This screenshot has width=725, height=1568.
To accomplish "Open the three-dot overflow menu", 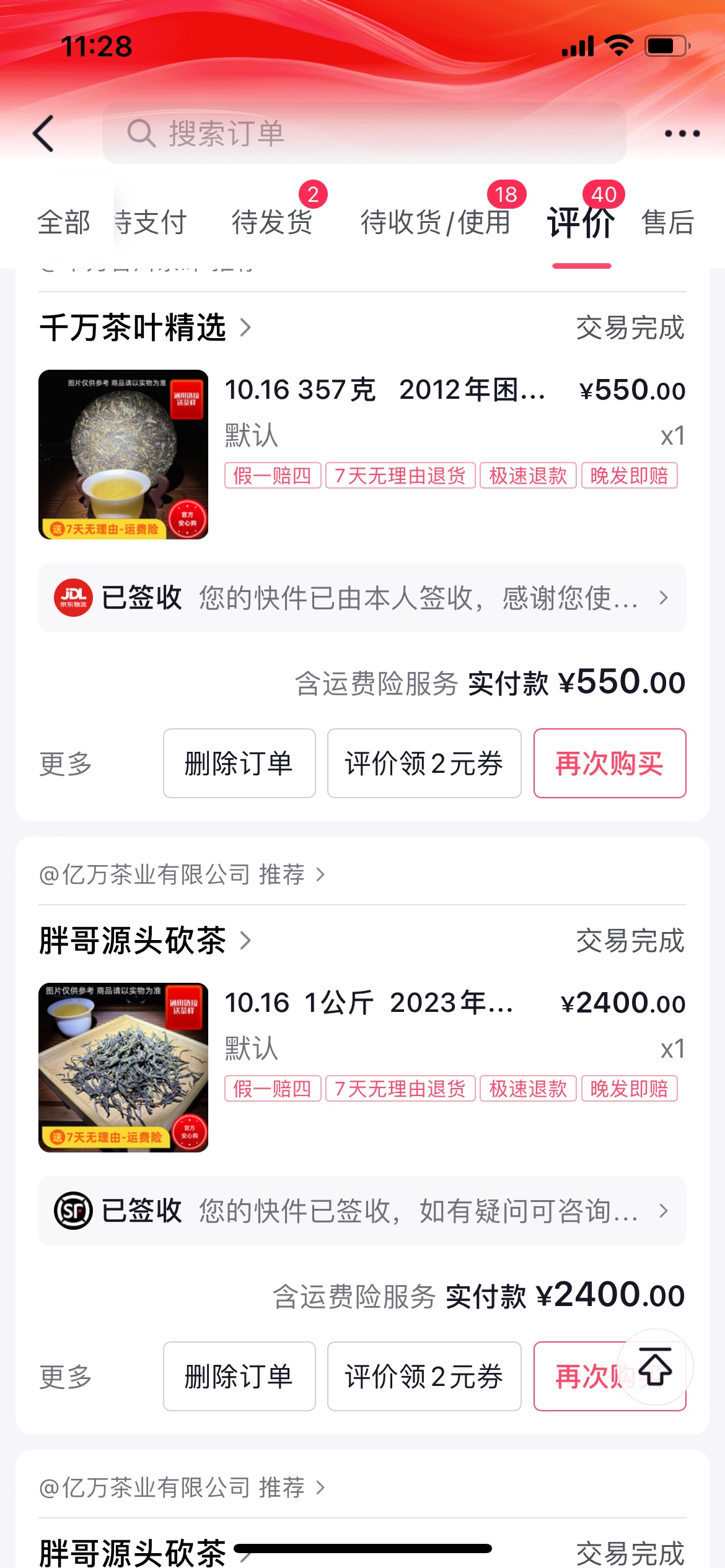I will point(682,133).
